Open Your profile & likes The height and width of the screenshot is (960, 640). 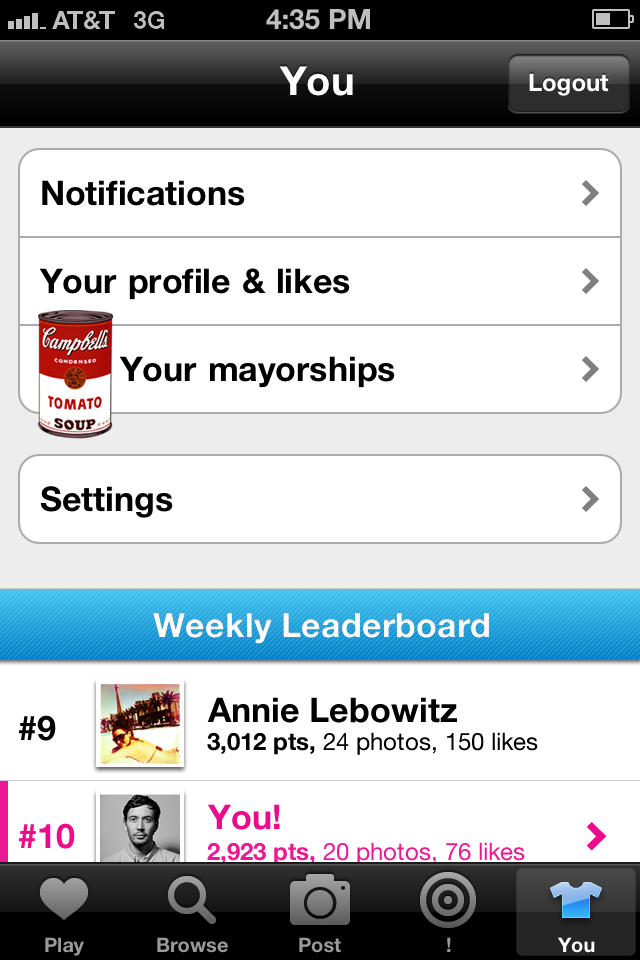point(320,281)
